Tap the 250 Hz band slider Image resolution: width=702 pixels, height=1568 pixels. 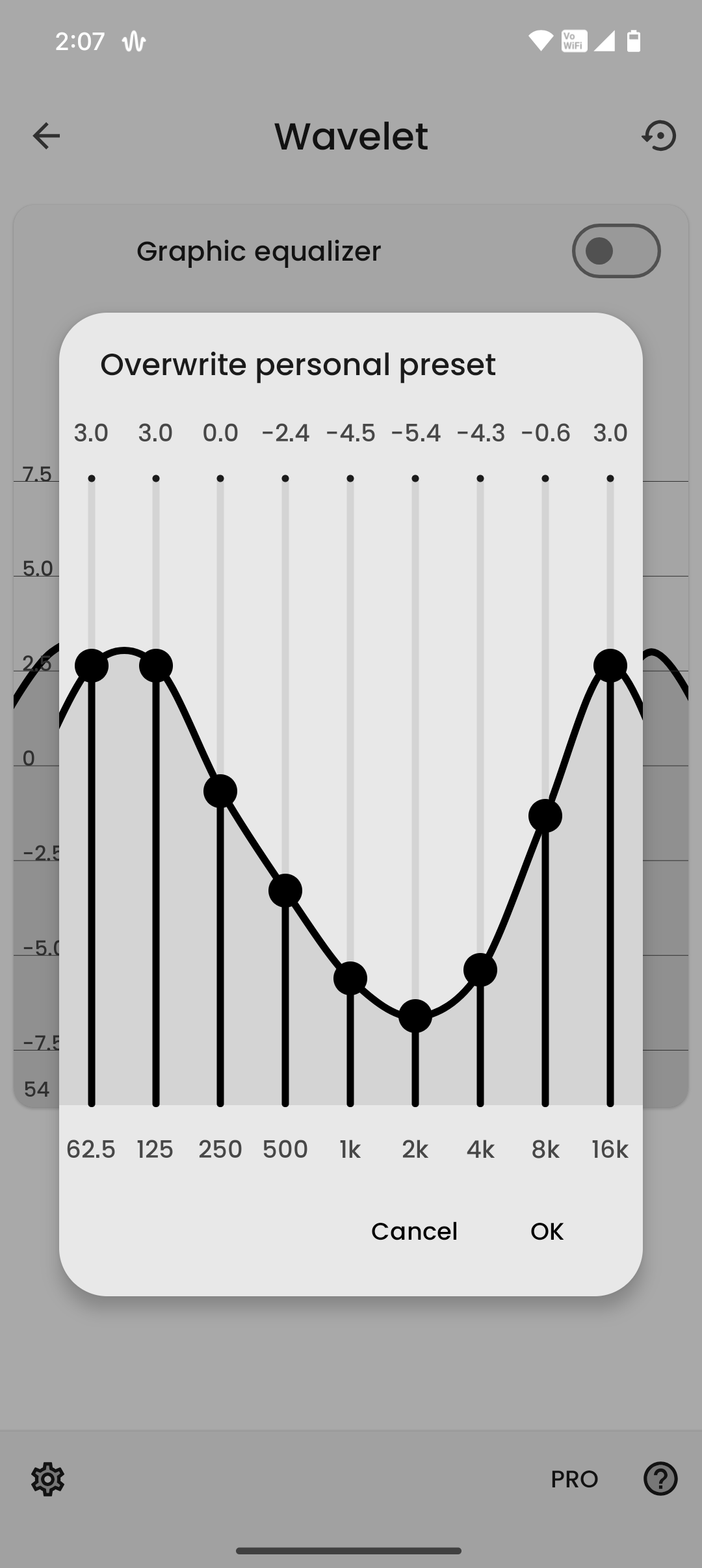220,791
